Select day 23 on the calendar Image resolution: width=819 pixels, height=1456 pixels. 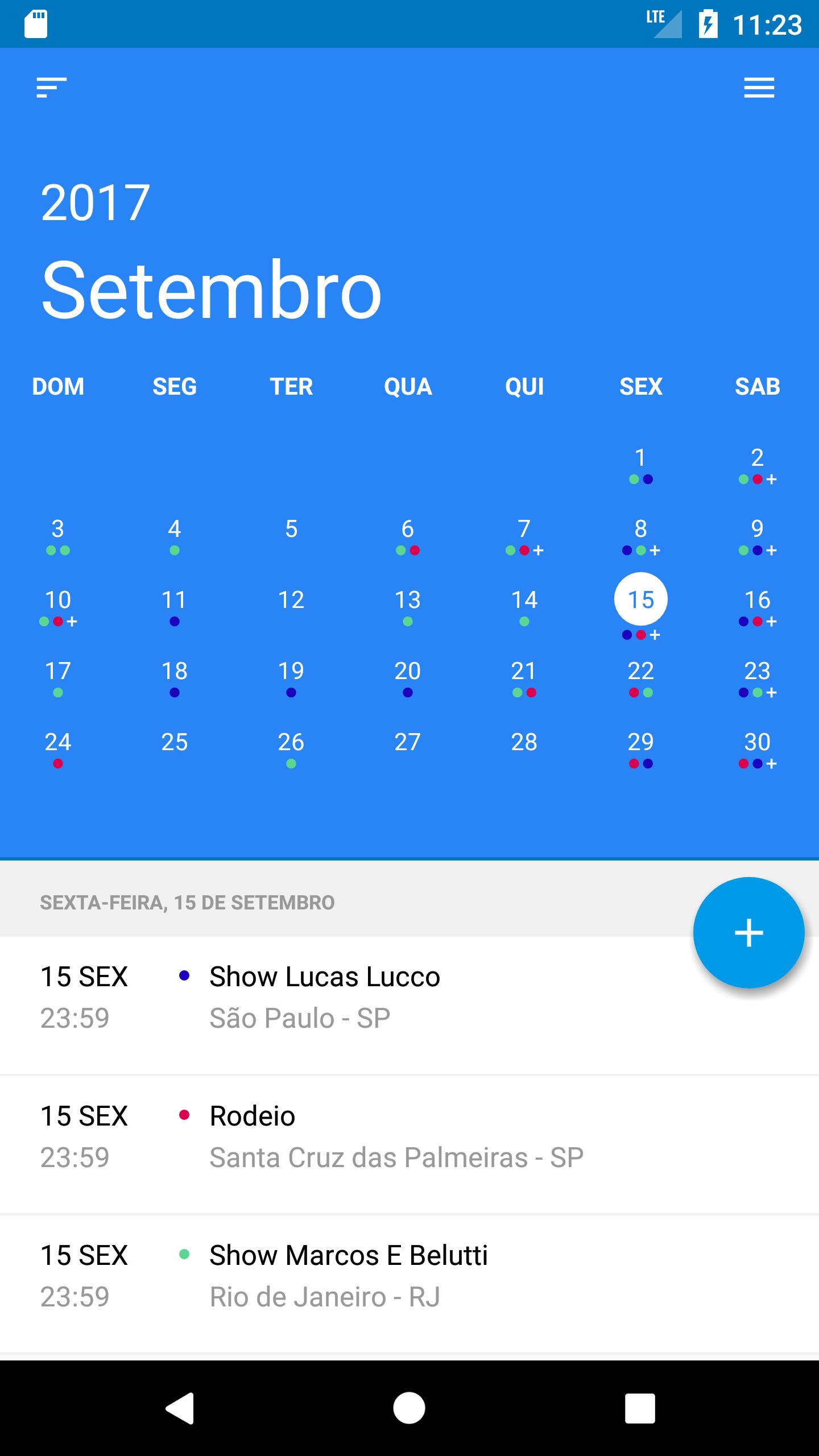(x=757, y=672)
